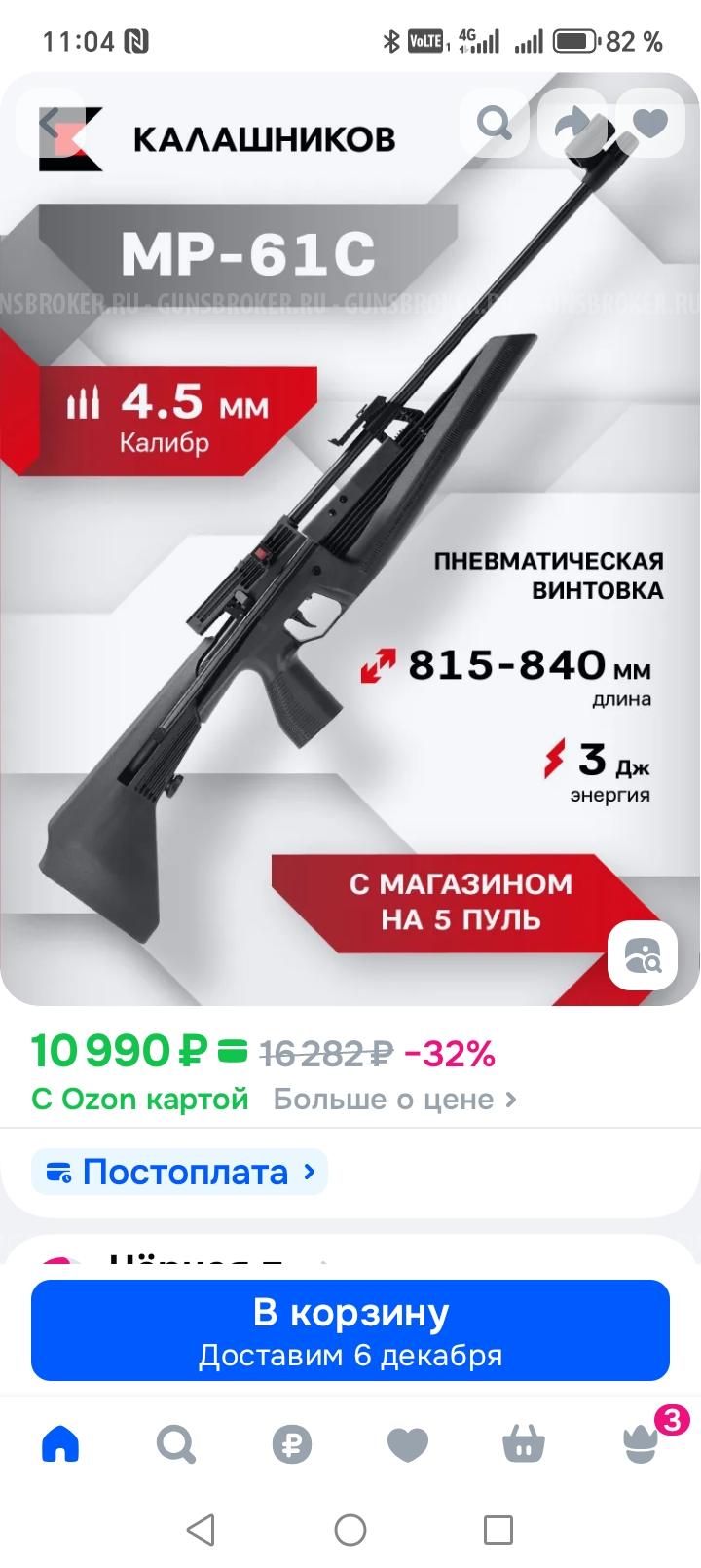Viewport: 701px width, 1568px height.
Task: Tap the Постоплата chip
Action: pyautogui.click(x=180, y=1172)
